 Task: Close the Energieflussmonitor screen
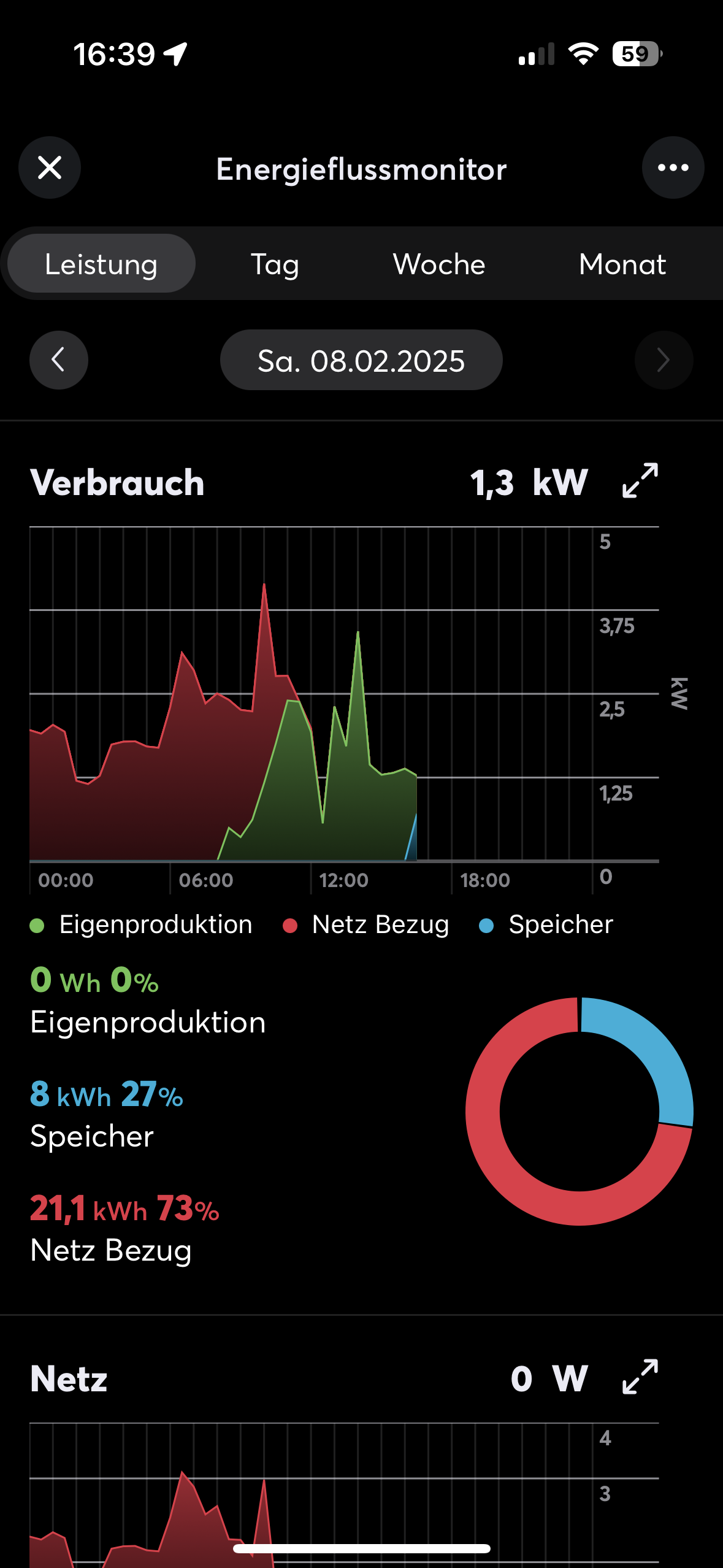[x=50, y=167]
